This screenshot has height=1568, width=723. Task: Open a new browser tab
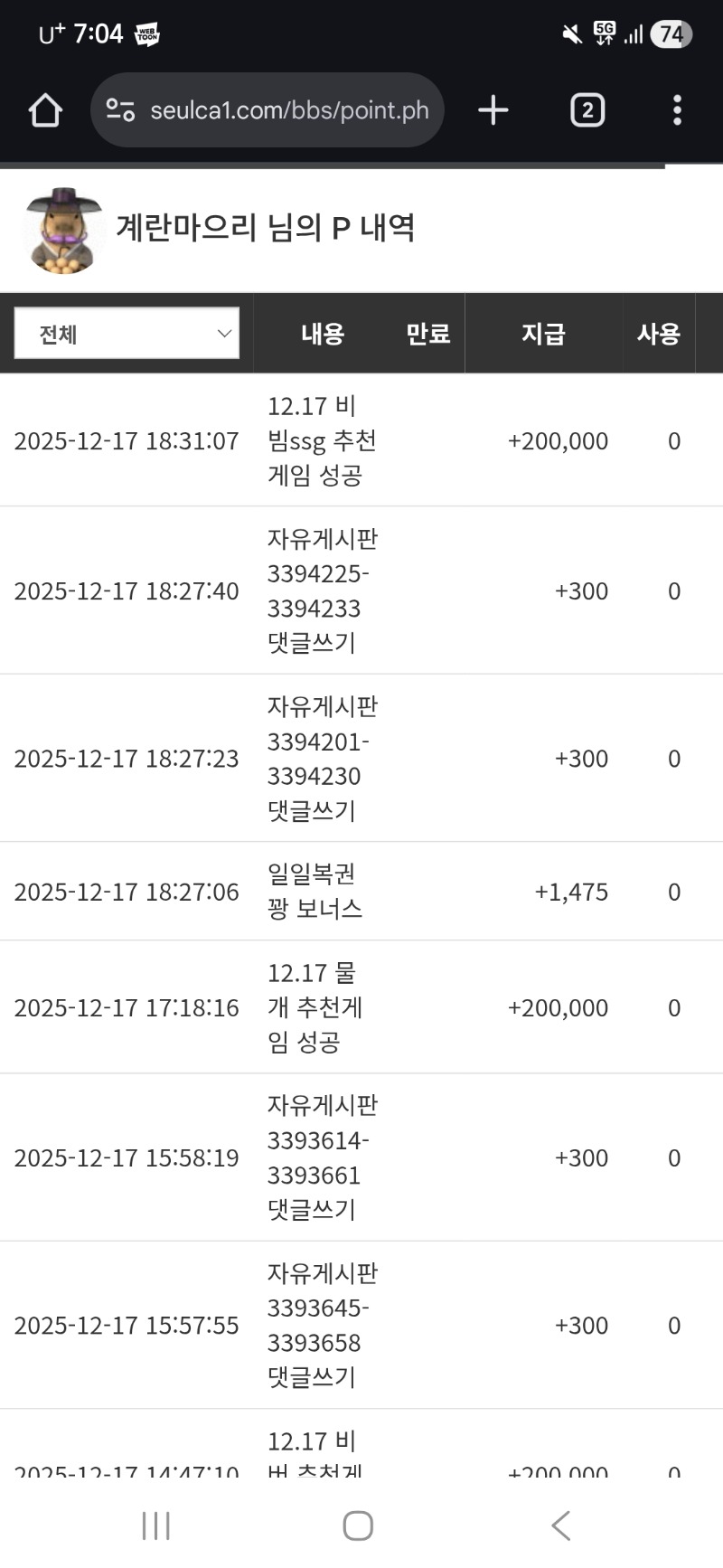[x=493, y=110]
